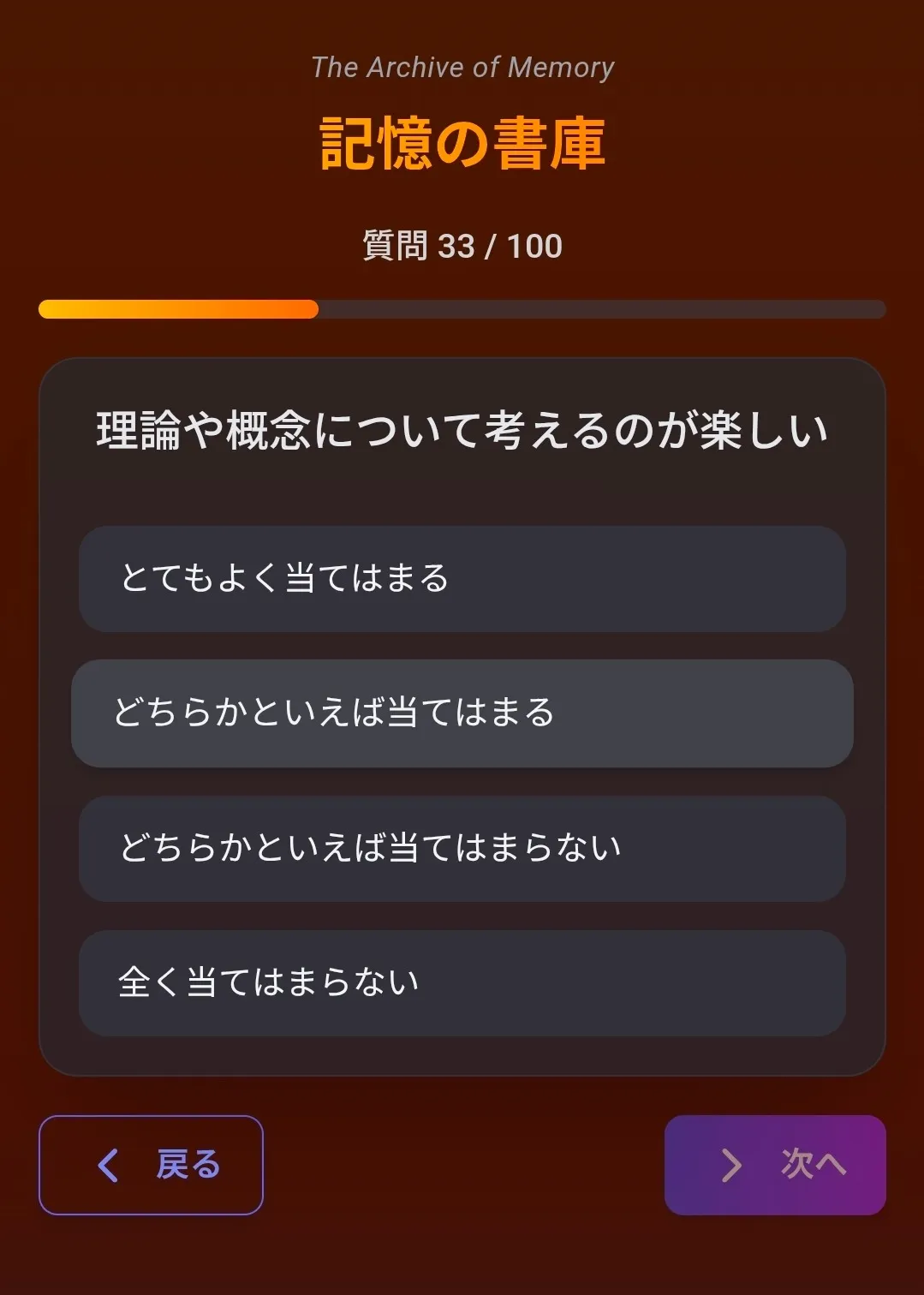Select 全く当てはまらない option
The height and width of the screenshot is (1295, 924).
pos(462,982)
